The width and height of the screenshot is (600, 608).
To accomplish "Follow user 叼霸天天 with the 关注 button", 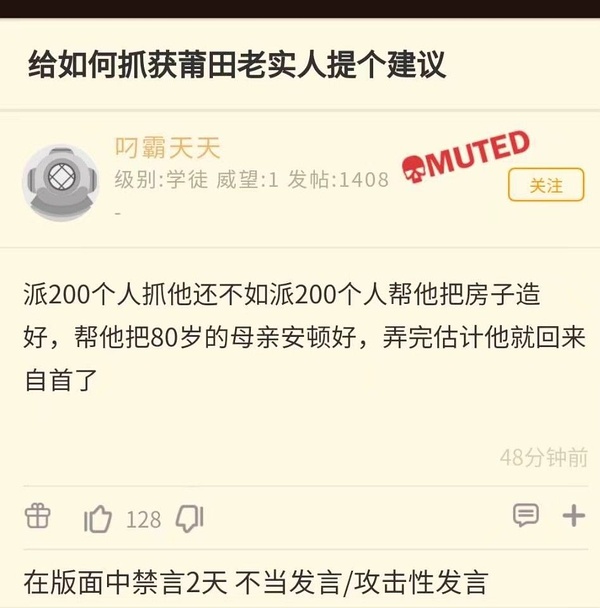I will coord(545,185).
